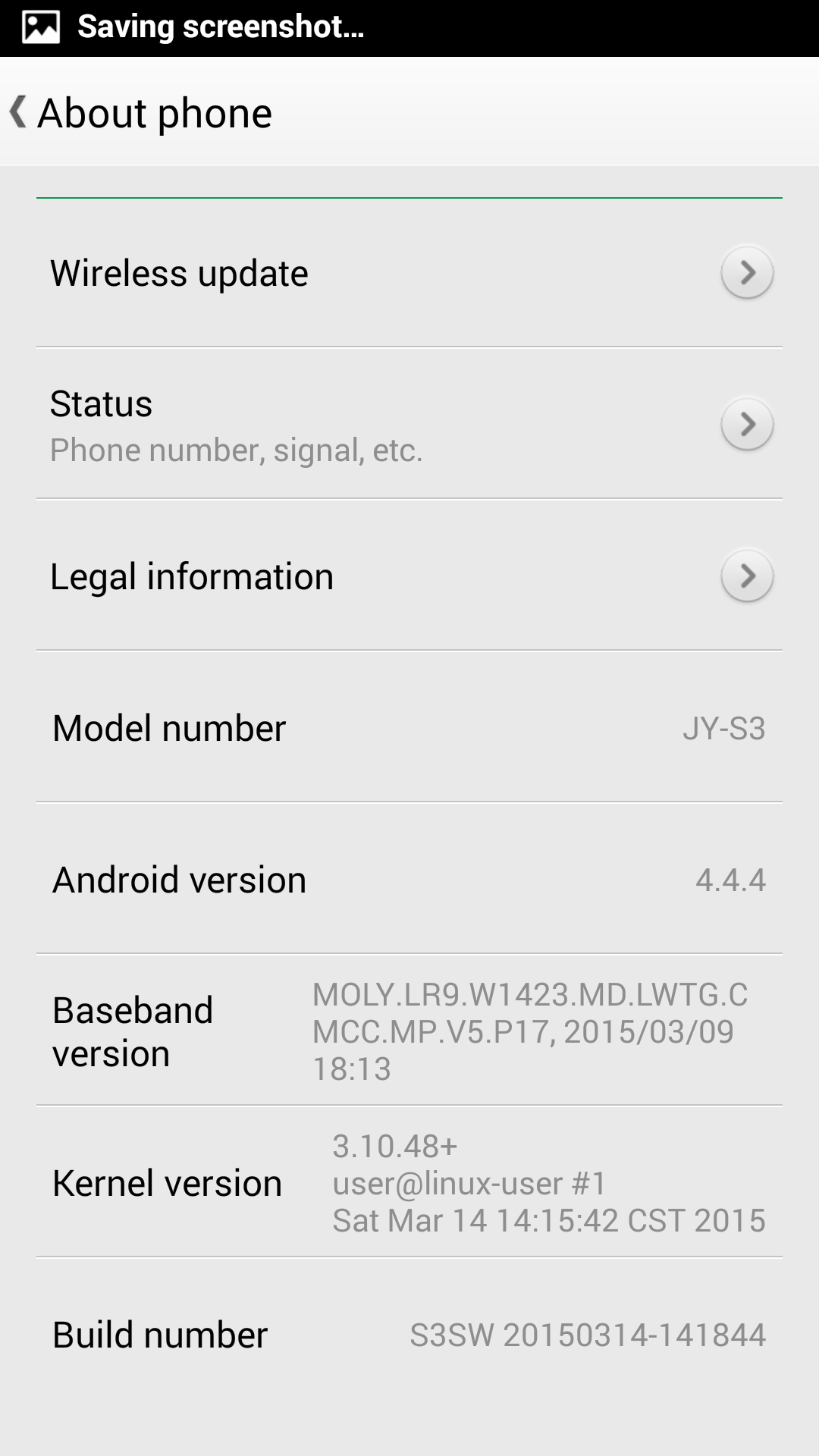Image resolution: width=819 pixels, height=1456 pixels.
Task: Open Wireless update
Action: coord(409,273)
